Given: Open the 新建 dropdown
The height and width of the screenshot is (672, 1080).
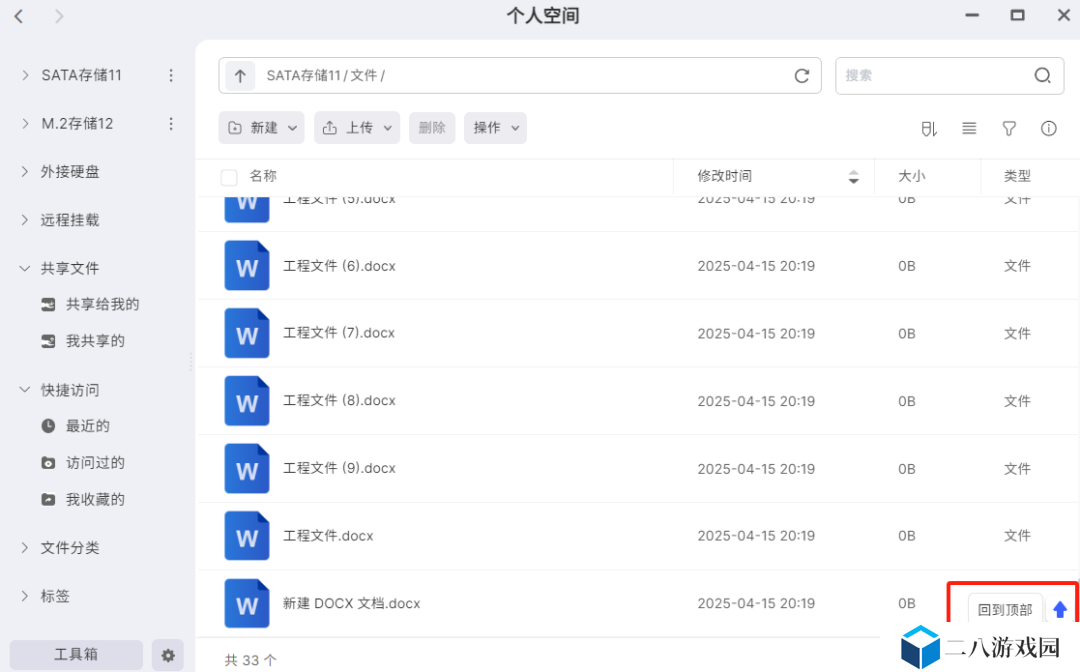Looking at the screenshot, I should 264,128.
